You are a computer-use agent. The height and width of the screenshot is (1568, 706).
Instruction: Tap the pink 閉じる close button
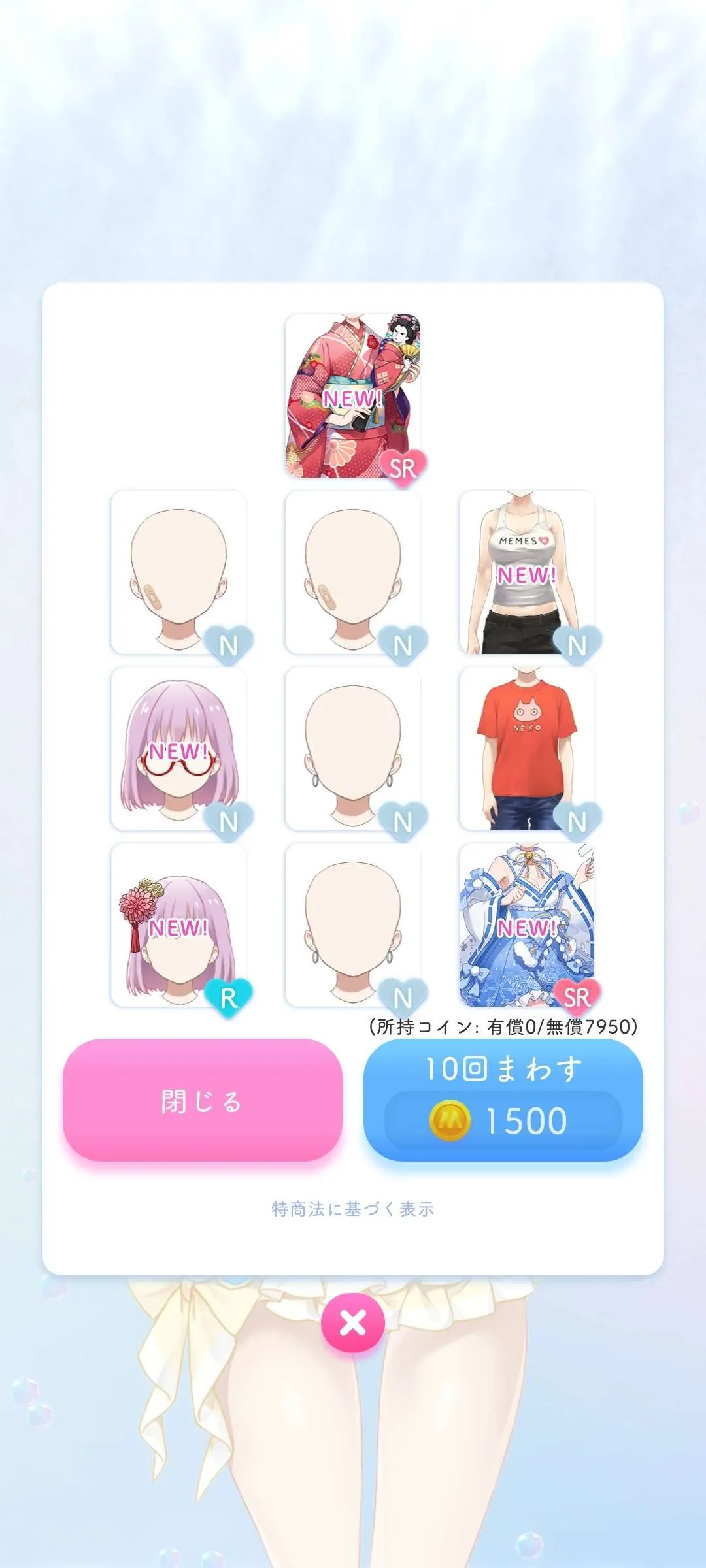click(x=202, y=1102)
